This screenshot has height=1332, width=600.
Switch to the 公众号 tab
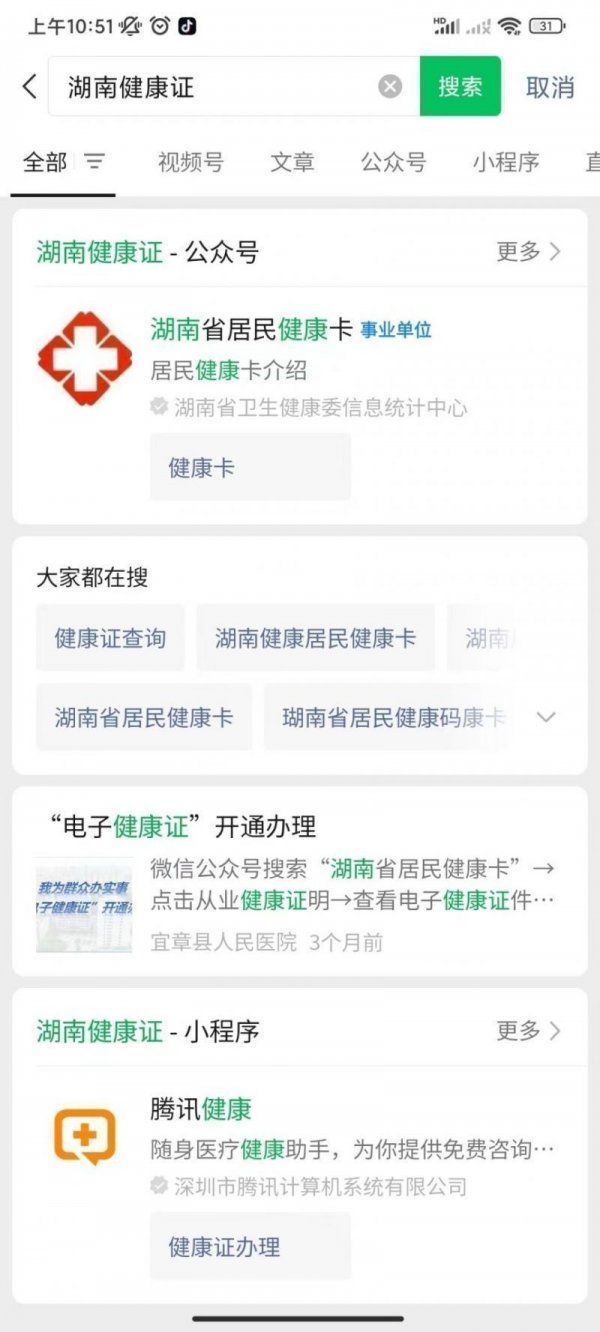point(393,162)
